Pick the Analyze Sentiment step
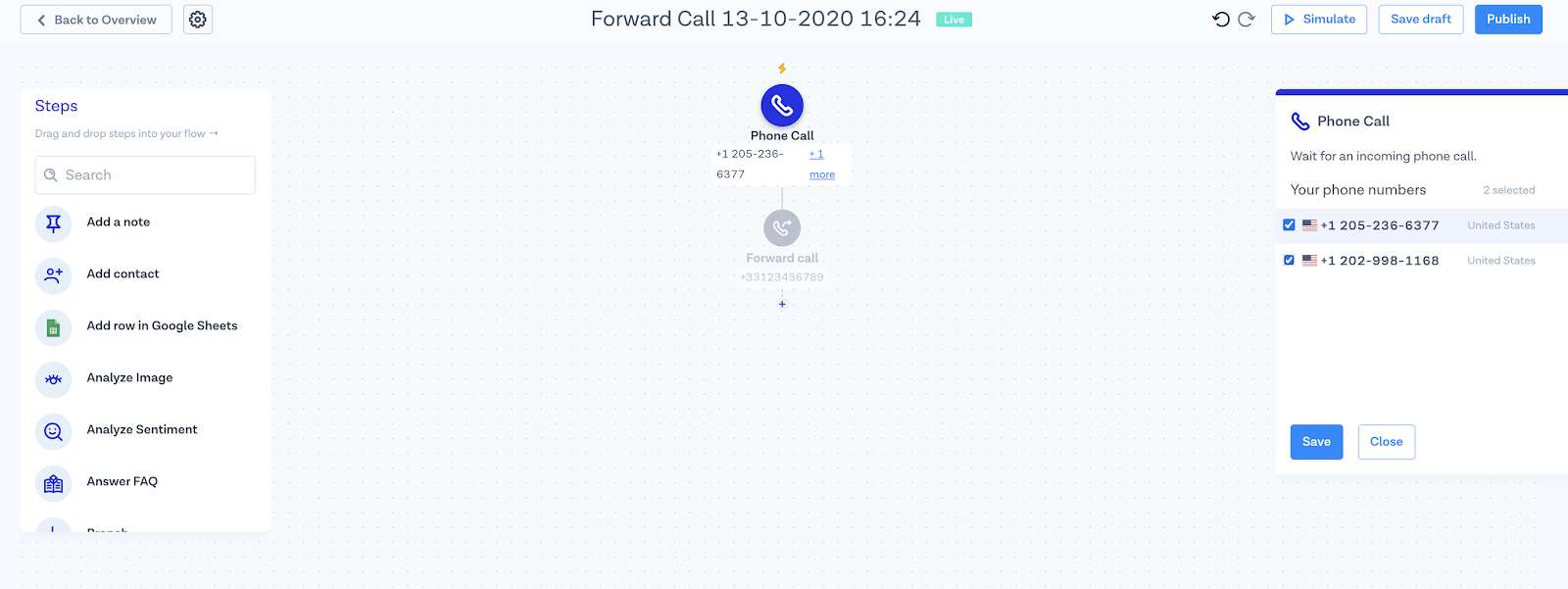This screenshot has height=589, width=1568. tap(141, 430)
